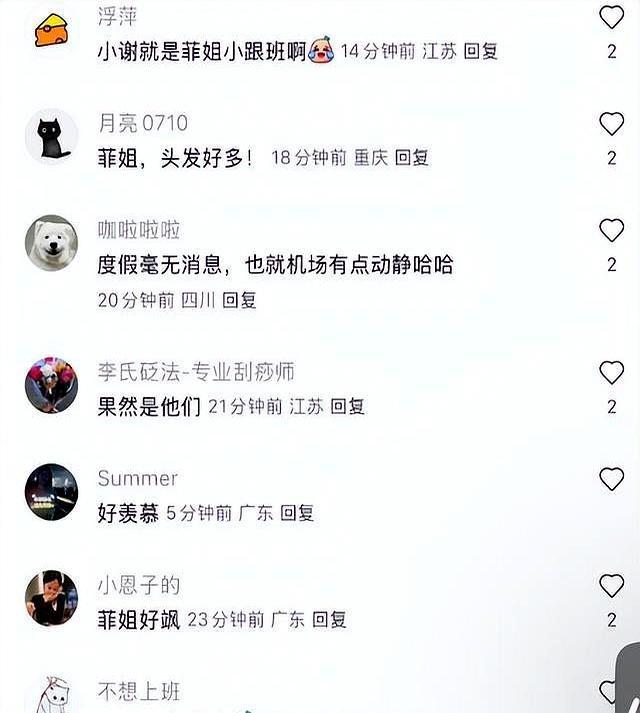Viewport: 640px width, 713px height.
Task: Open 月亮0710's black cat avatar
Action: (x=51, y=137)
